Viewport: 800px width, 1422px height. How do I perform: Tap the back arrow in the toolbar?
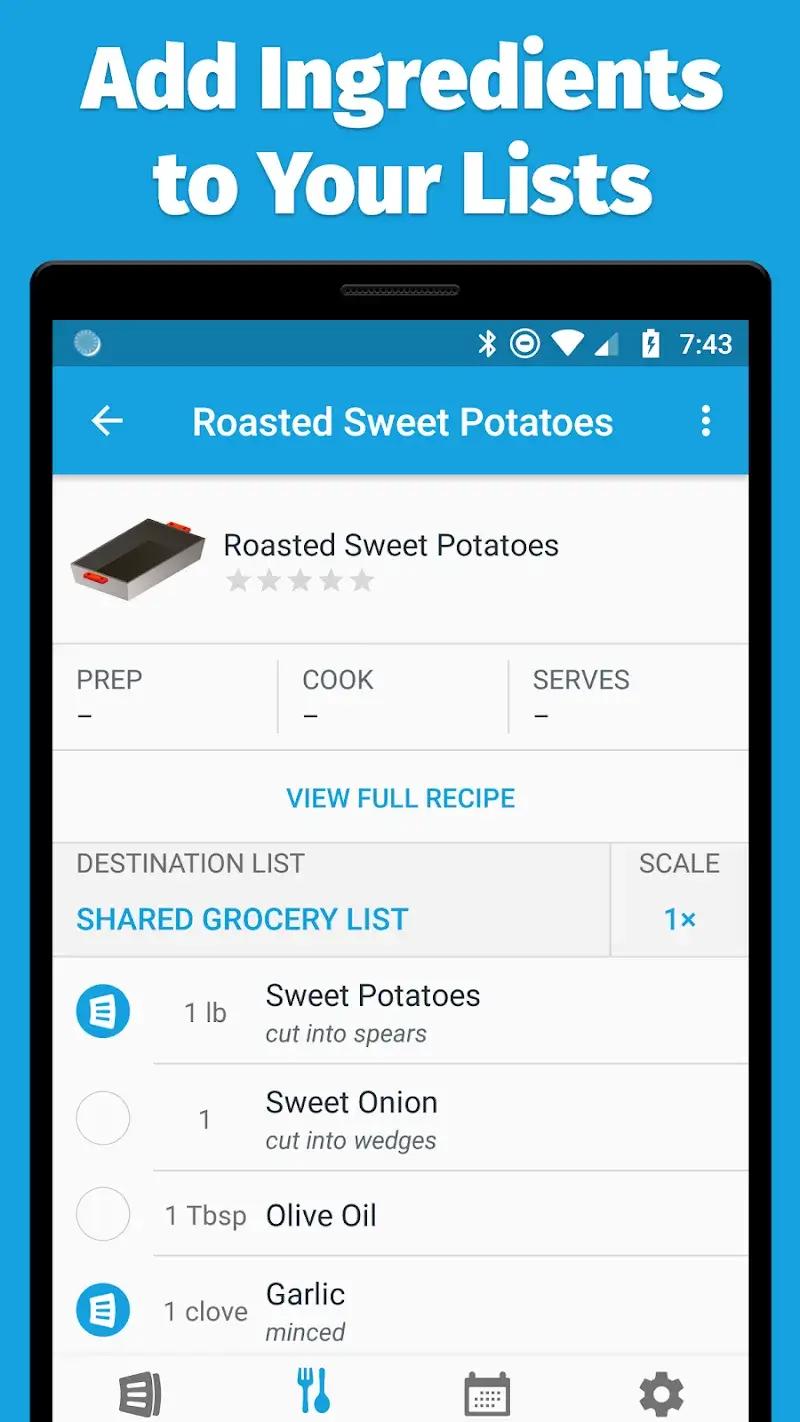107,421
